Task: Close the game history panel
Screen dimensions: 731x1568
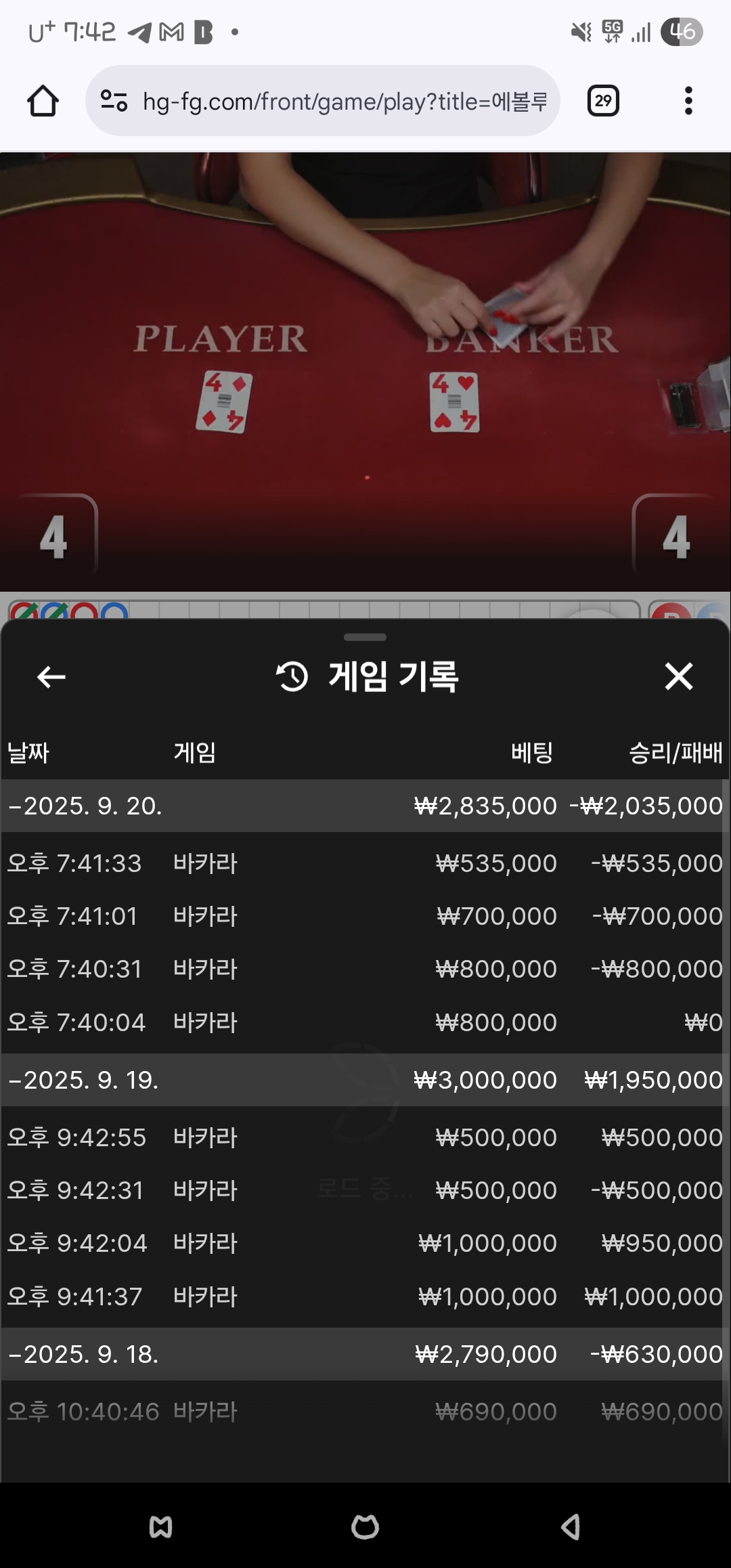Action: click(678, 676)
